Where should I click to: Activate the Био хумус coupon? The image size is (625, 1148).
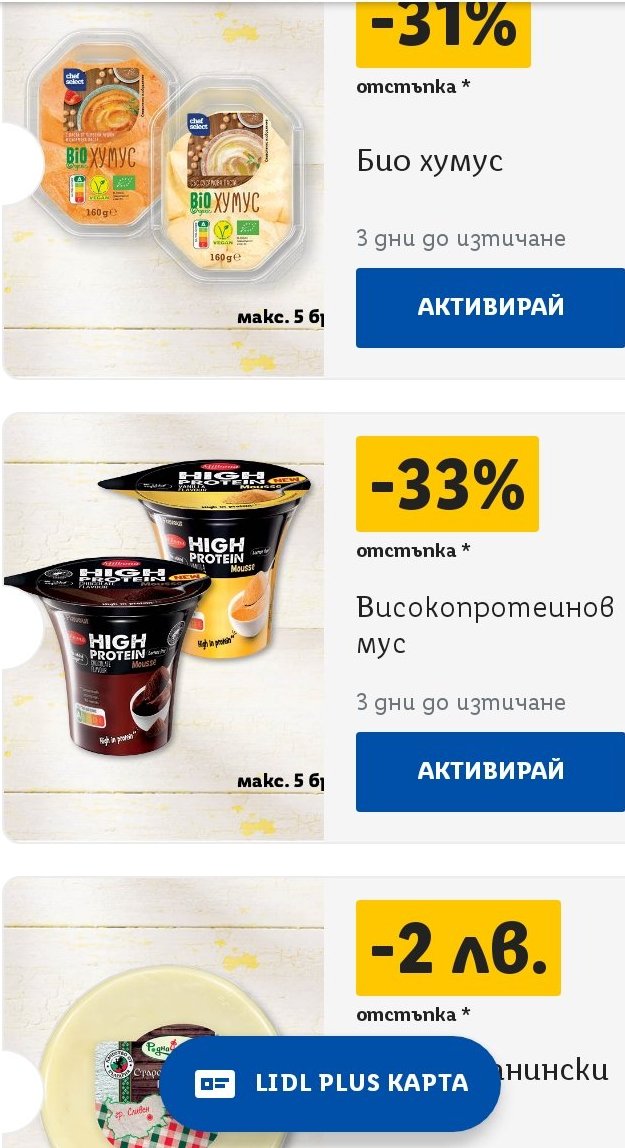tap(490, 307)
